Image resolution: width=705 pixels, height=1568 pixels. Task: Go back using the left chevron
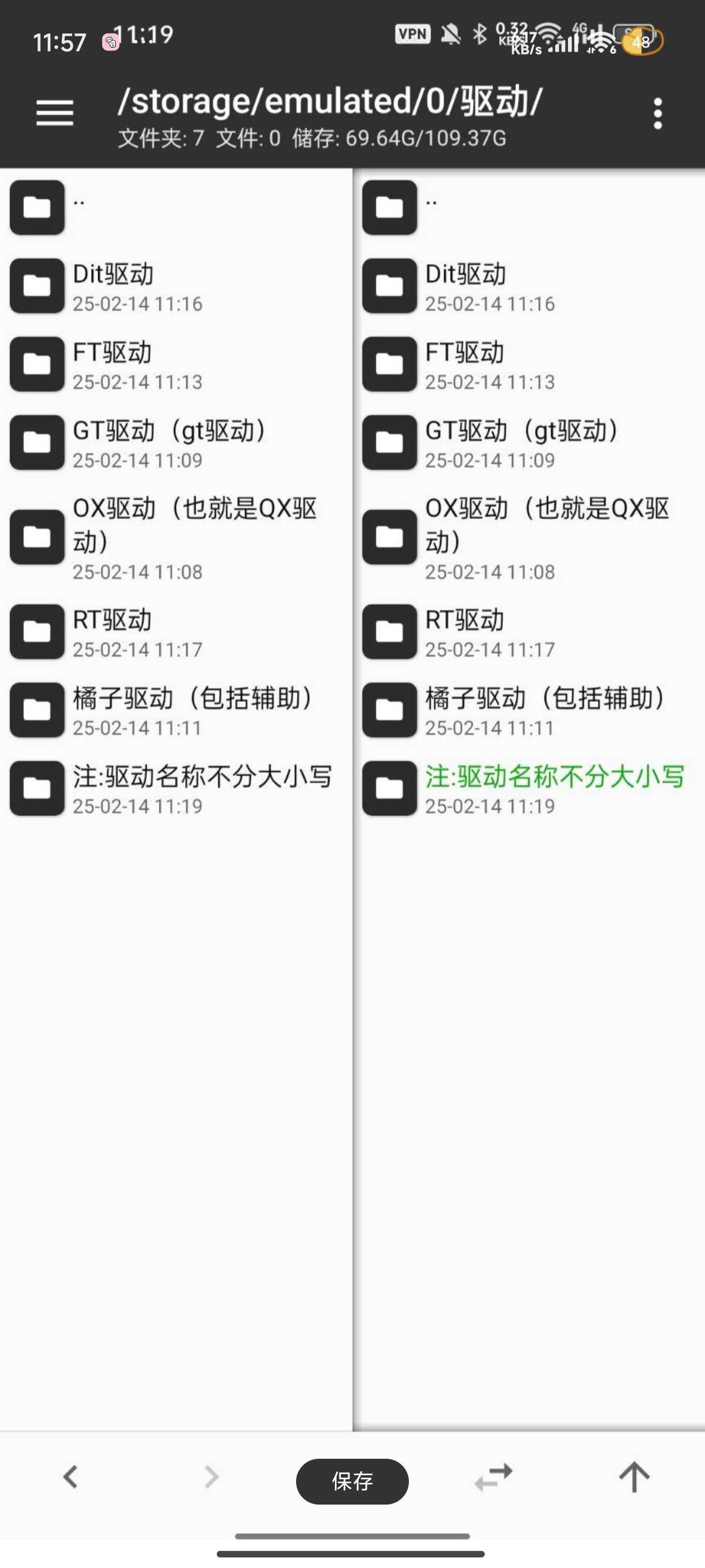click(70, 1477)
